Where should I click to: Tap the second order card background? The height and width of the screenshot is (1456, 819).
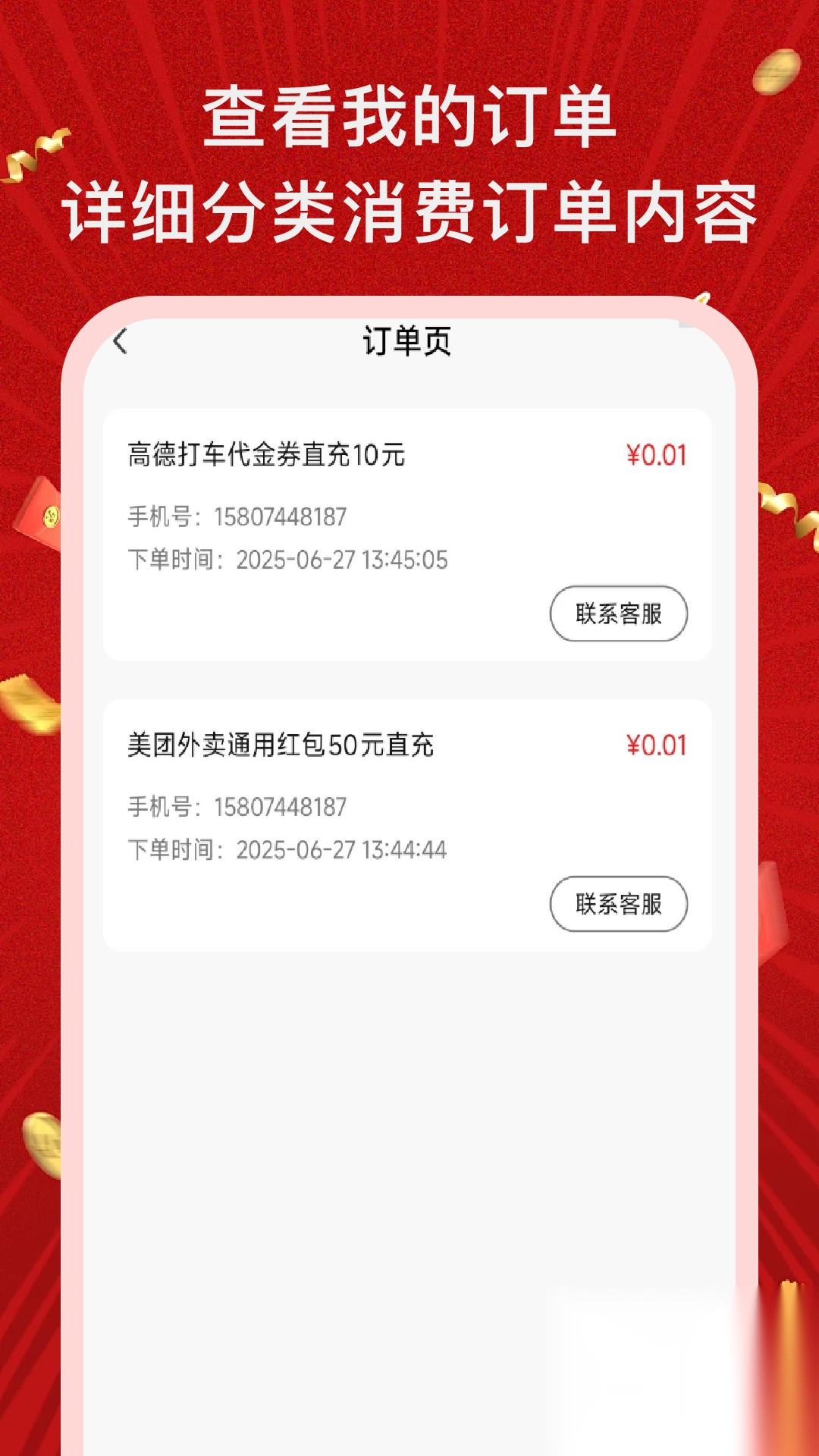click(409, 940)
